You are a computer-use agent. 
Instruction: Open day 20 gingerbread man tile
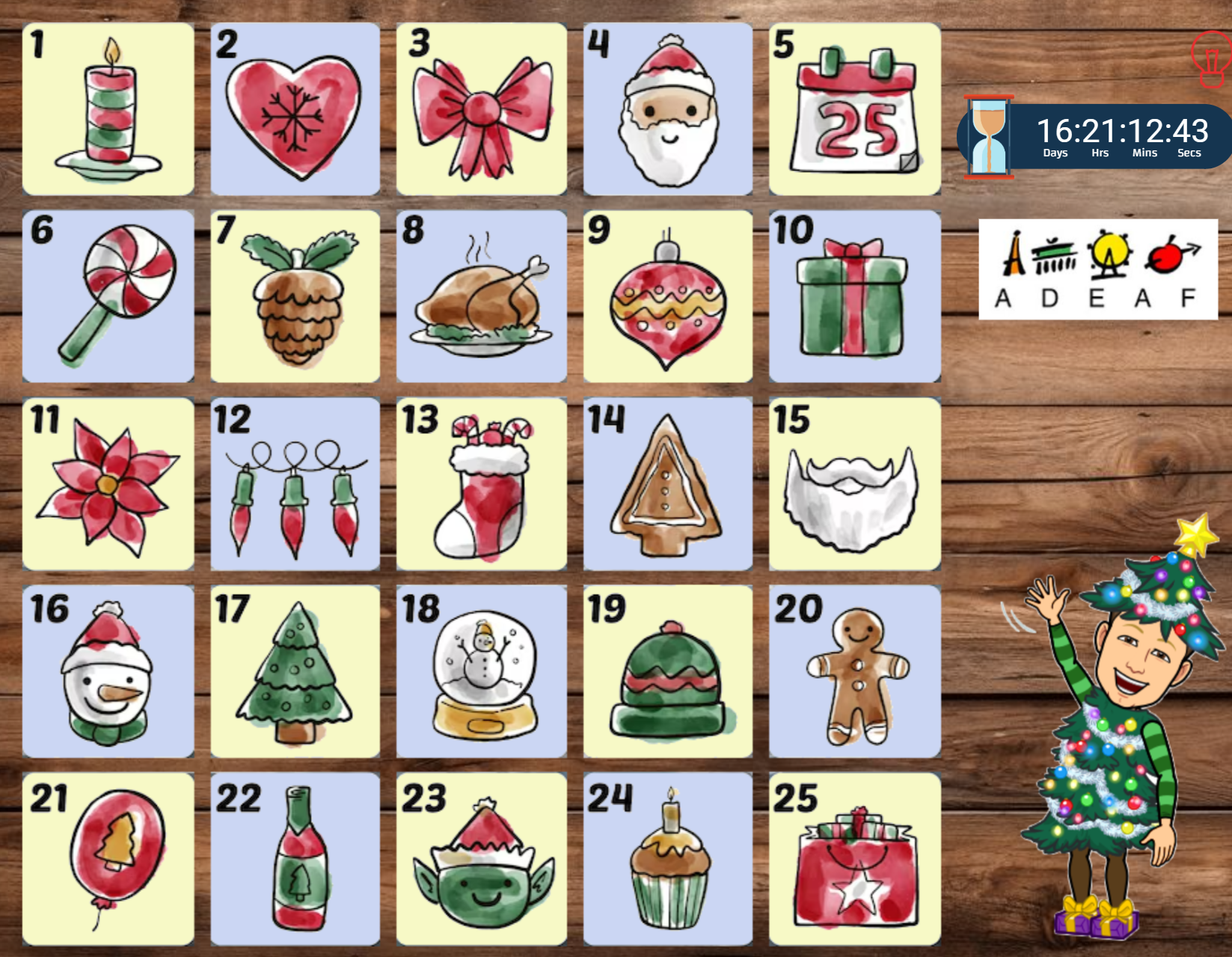[x=854, y=671]
